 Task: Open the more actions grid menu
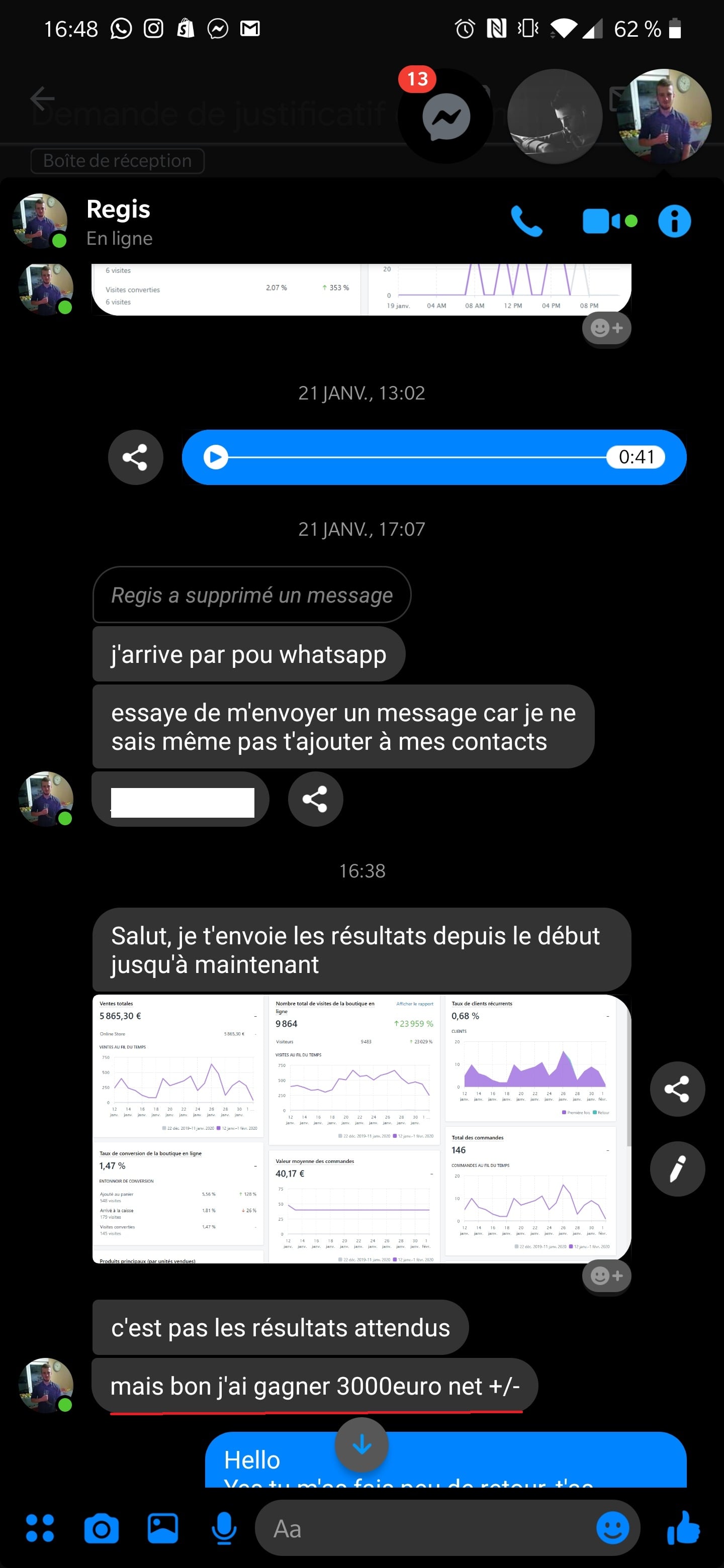pyautogui.click(x=40, y=1528)
